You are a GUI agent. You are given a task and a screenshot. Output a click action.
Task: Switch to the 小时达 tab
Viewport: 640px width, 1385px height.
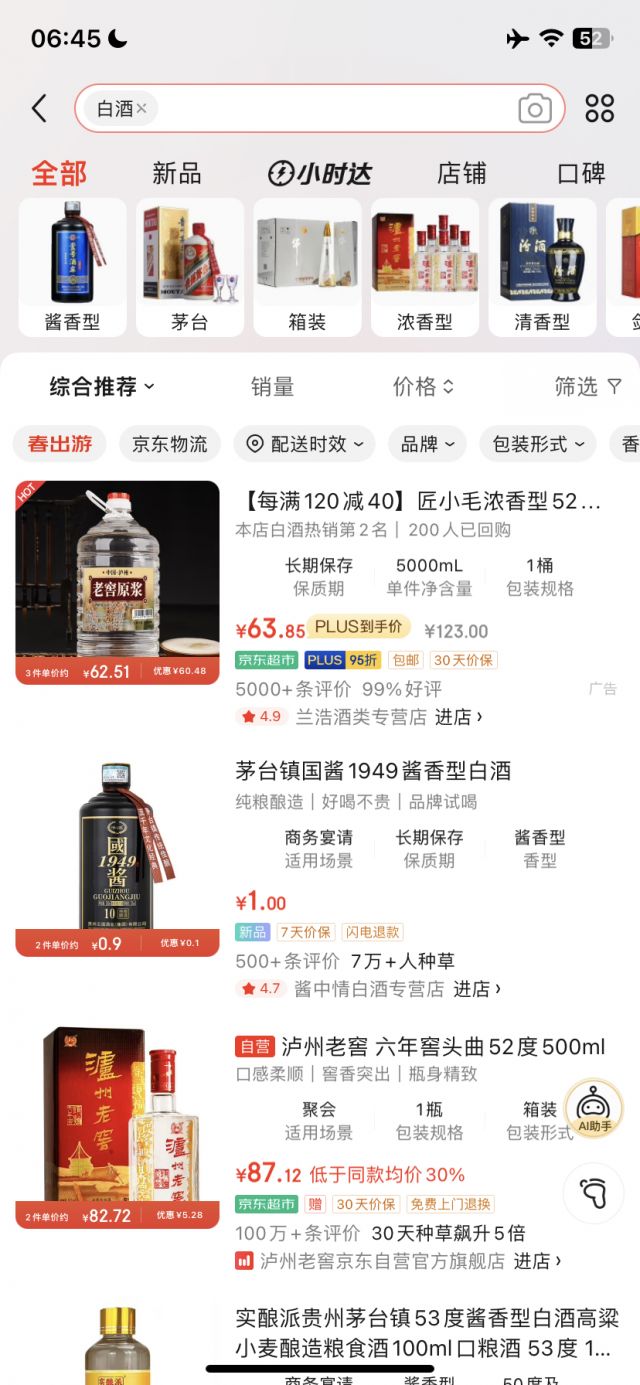pyautogui.click(x=320, y=173)
